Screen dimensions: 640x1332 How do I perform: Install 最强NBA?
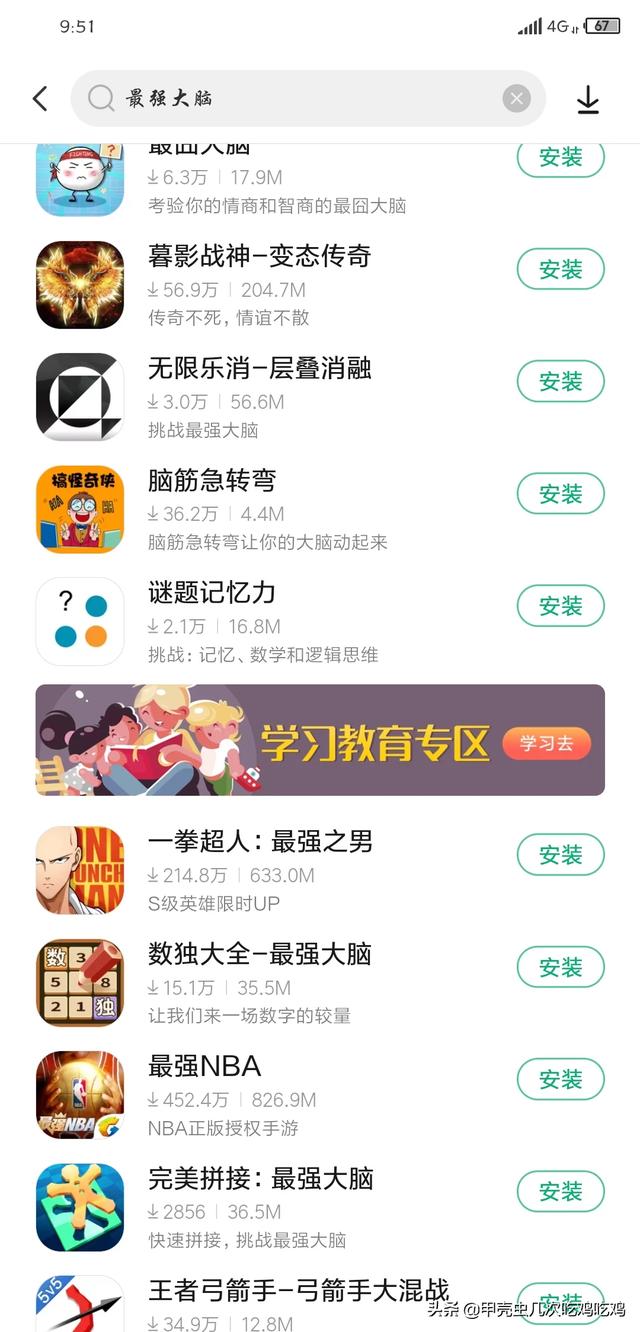pos(560,1079)
